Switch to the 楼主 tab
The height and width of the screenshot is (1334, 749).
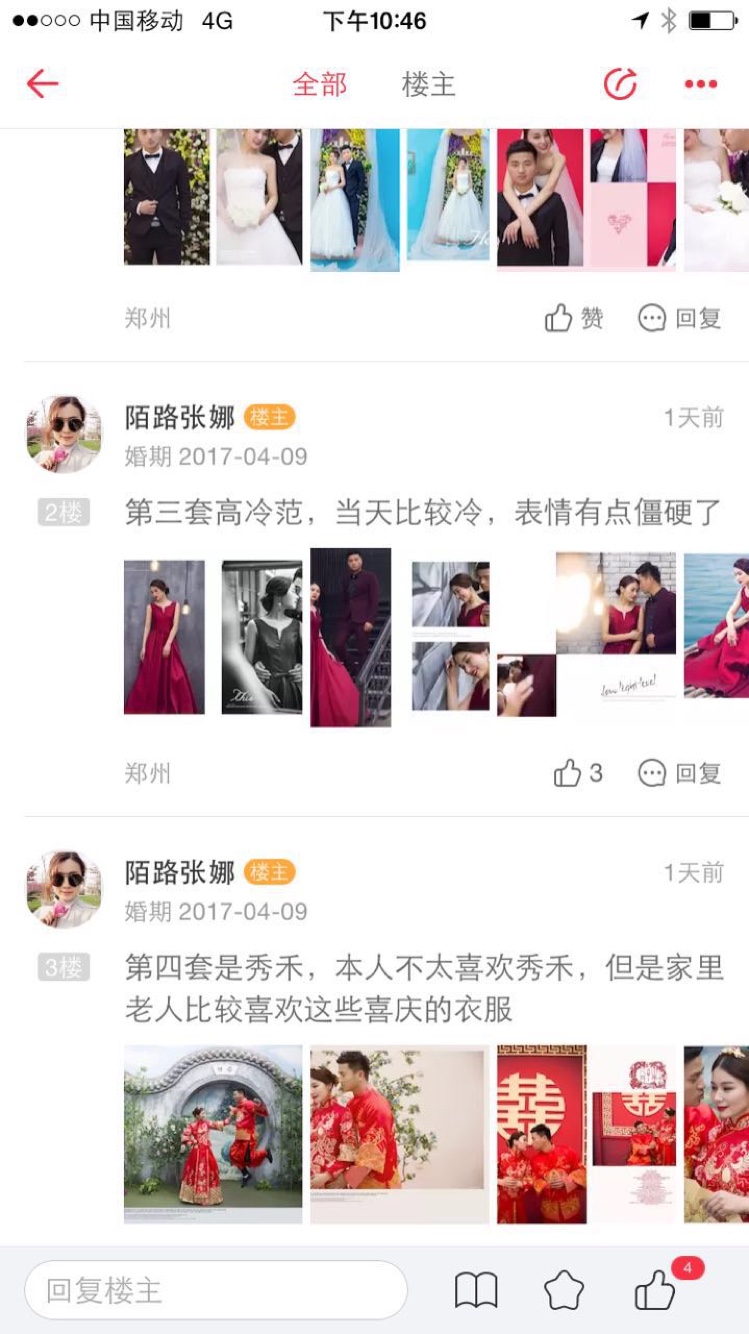[x=428, y=84]
